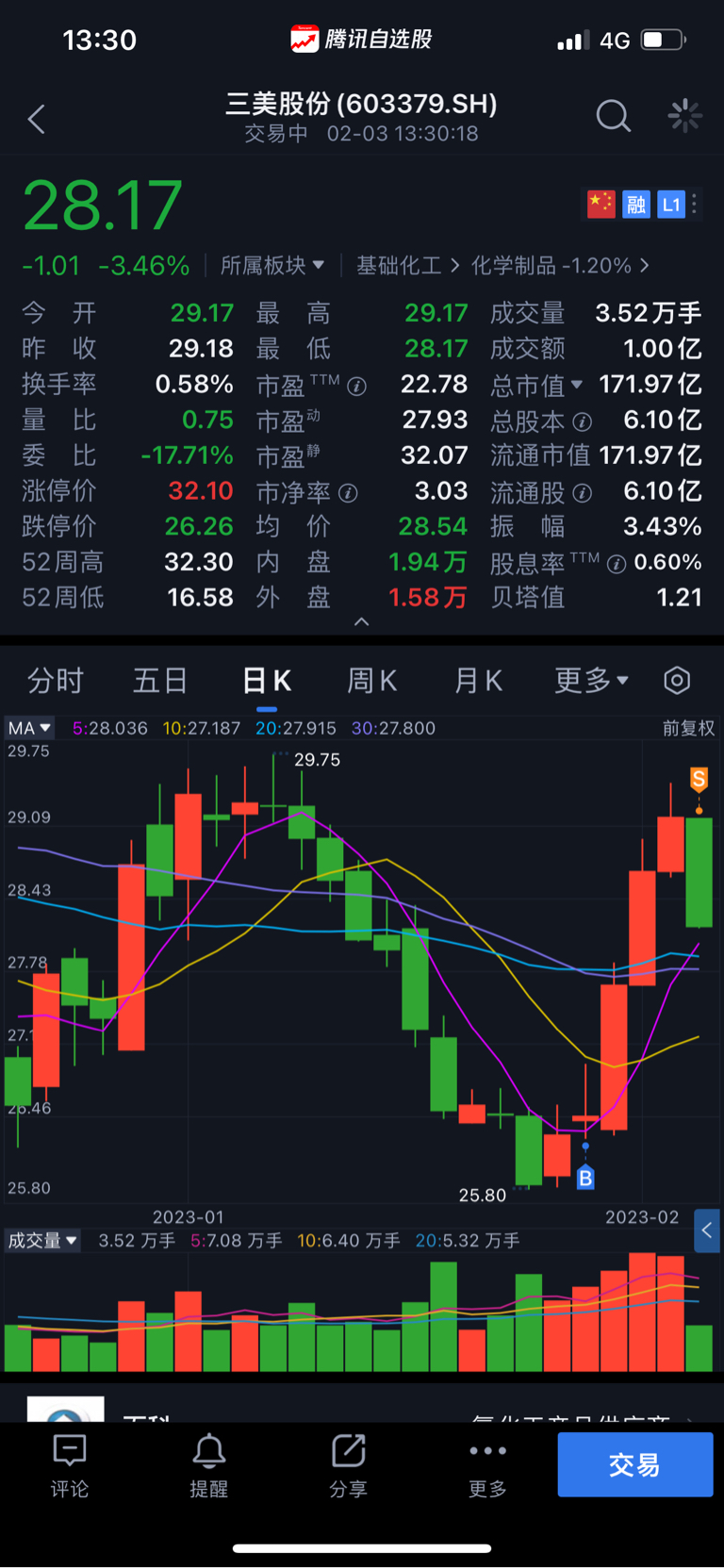Open alerts via the 提醒 bell icon
Screen dimensions: 724x1568
(208, 1464)
